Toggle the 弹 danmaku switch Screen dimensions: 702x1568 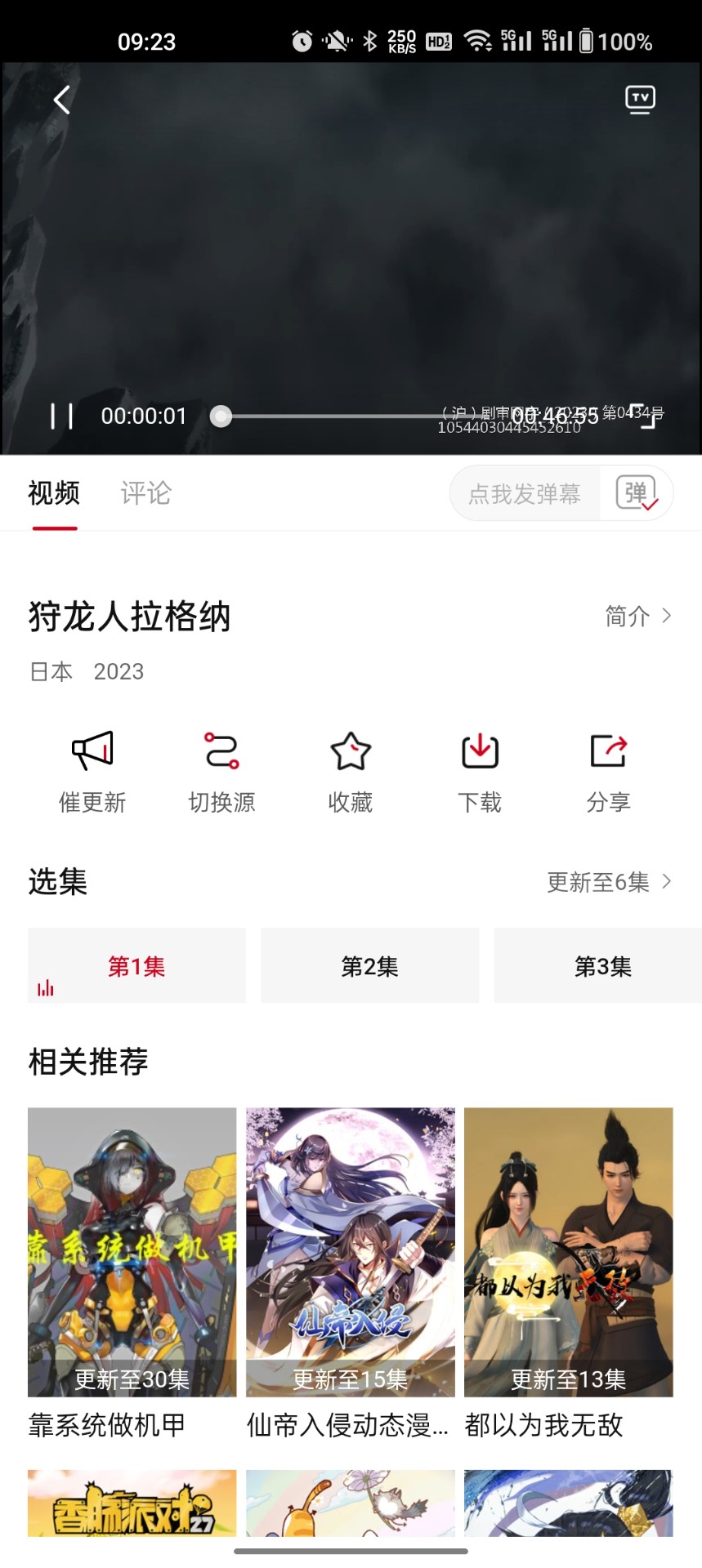pos(637,492)
